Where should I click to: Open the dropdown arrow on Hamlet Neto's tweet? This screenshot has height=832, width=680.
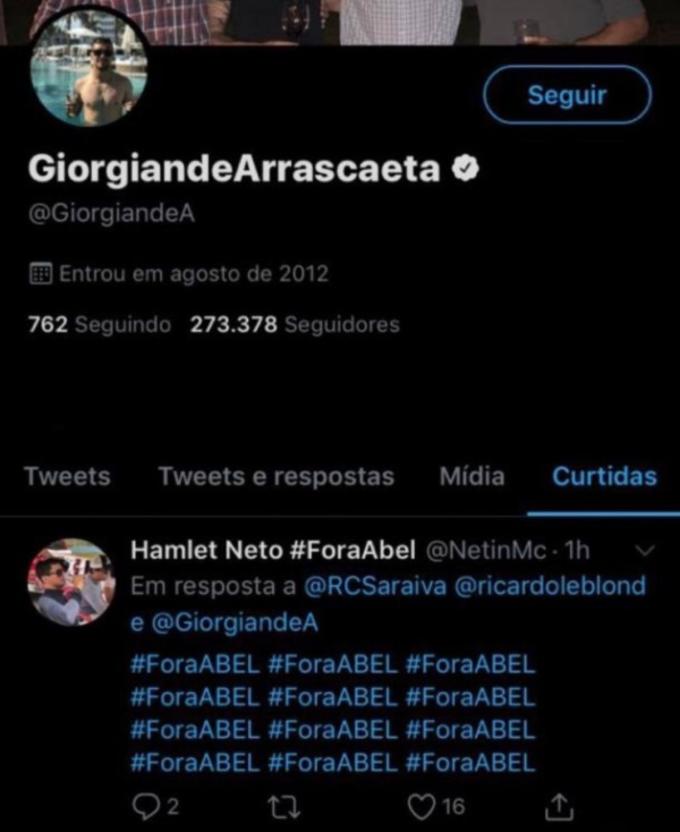[645, 551]
